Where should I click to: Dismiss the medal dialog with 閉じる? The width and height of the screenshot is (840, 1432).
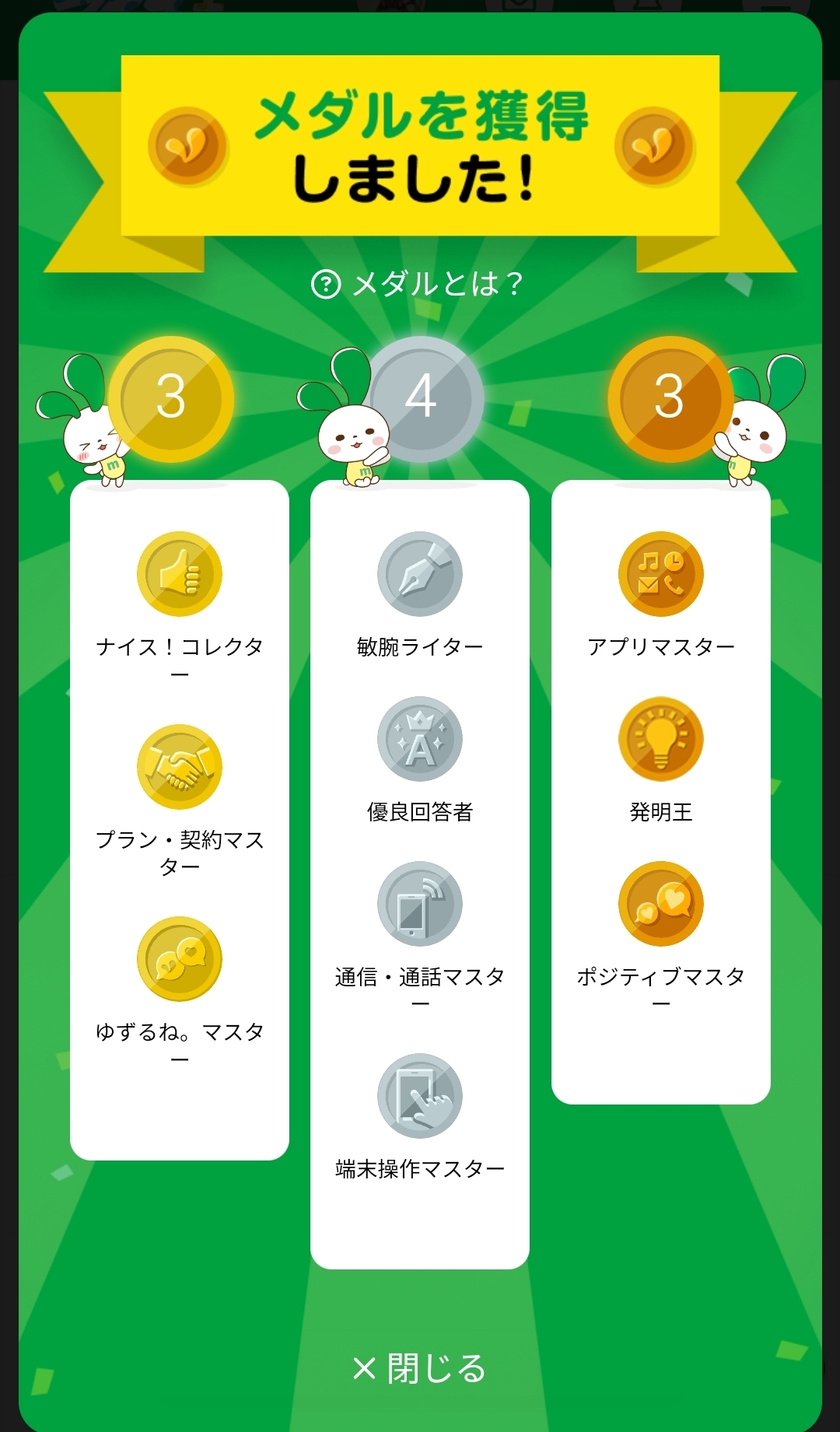(x=419, y=1369)
